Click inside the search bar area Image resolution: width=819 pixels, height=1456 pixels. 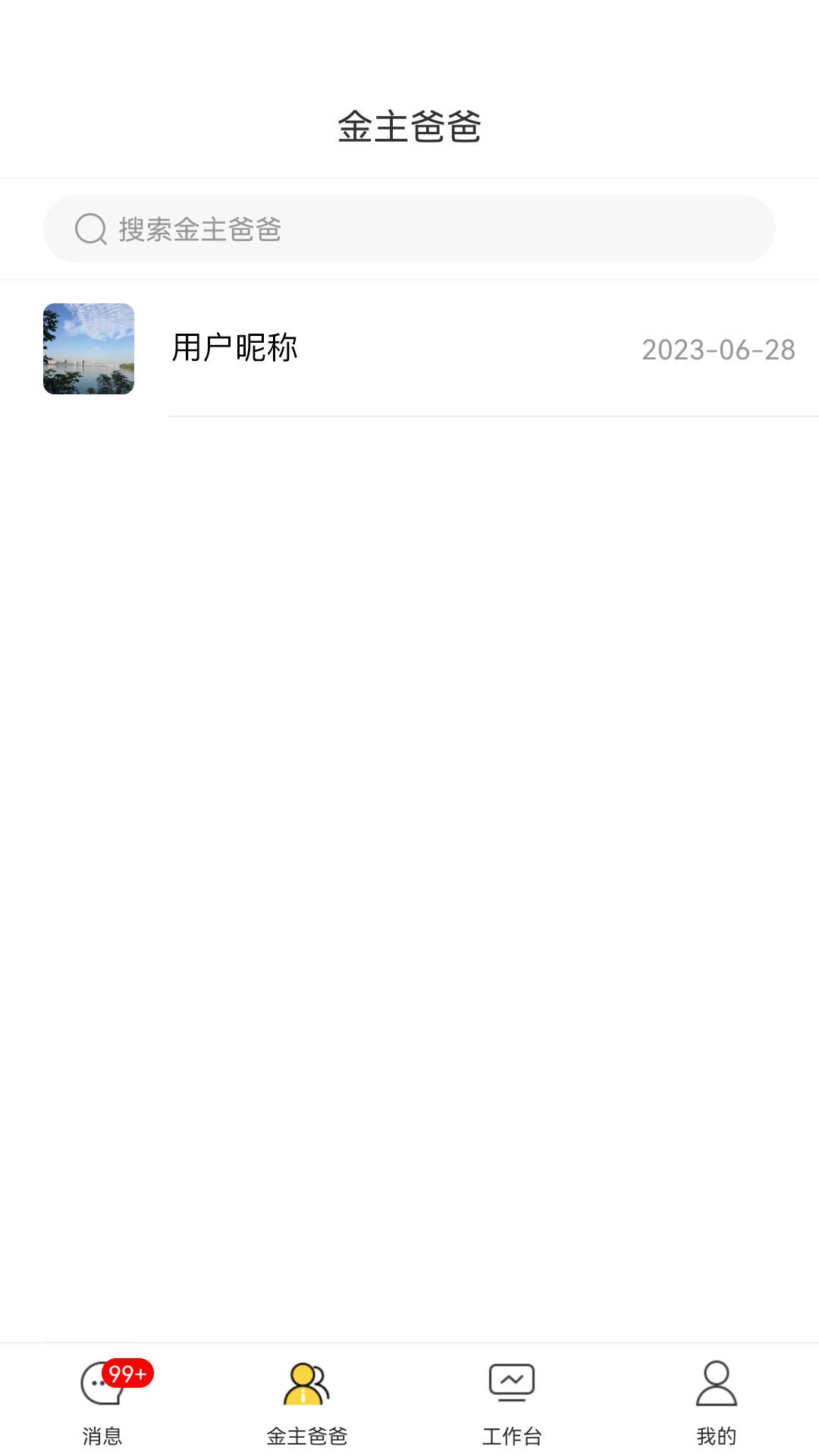pyautogui.click(x=409, y=228)
